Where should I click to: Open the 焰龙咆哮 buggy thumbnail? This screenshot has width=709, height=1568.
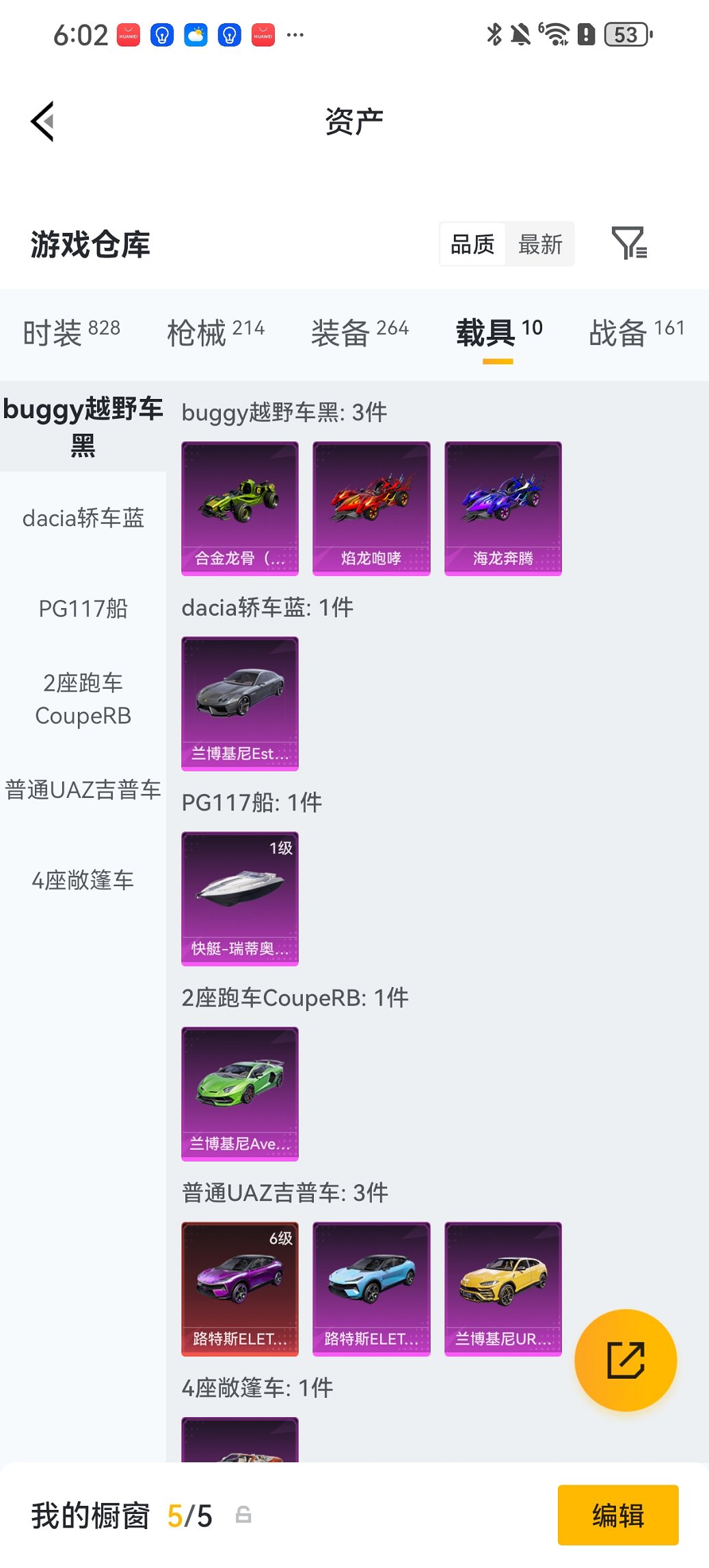tap(371, 506)
